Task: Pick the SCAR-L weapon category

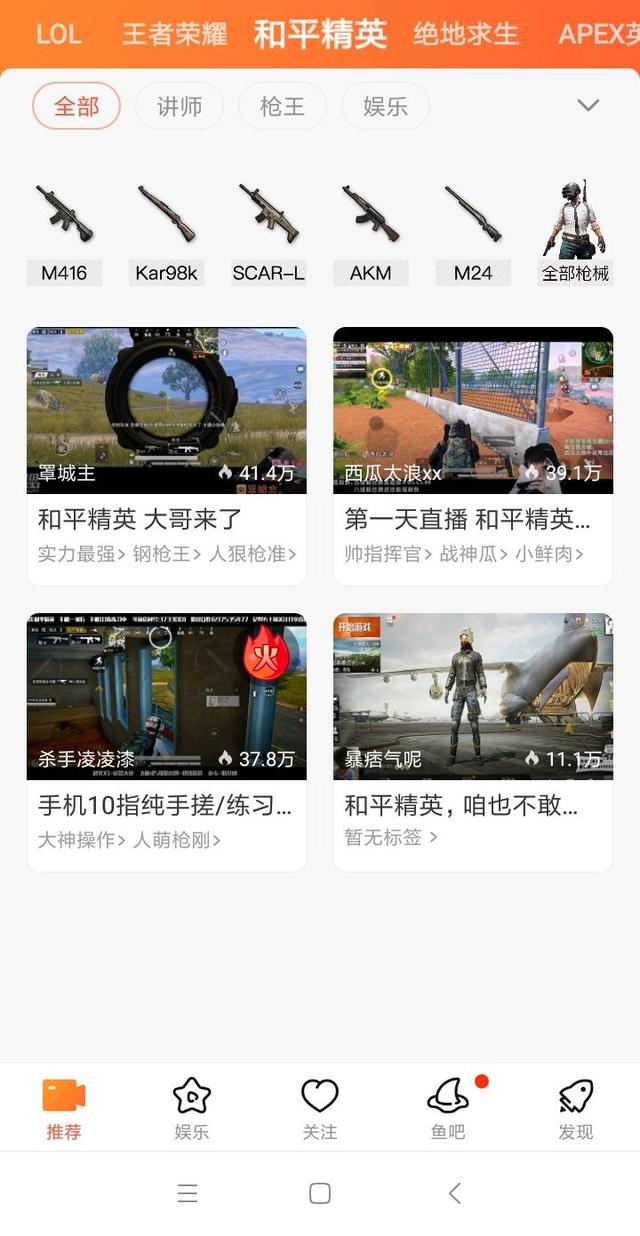Action: (x=269, y=233)
